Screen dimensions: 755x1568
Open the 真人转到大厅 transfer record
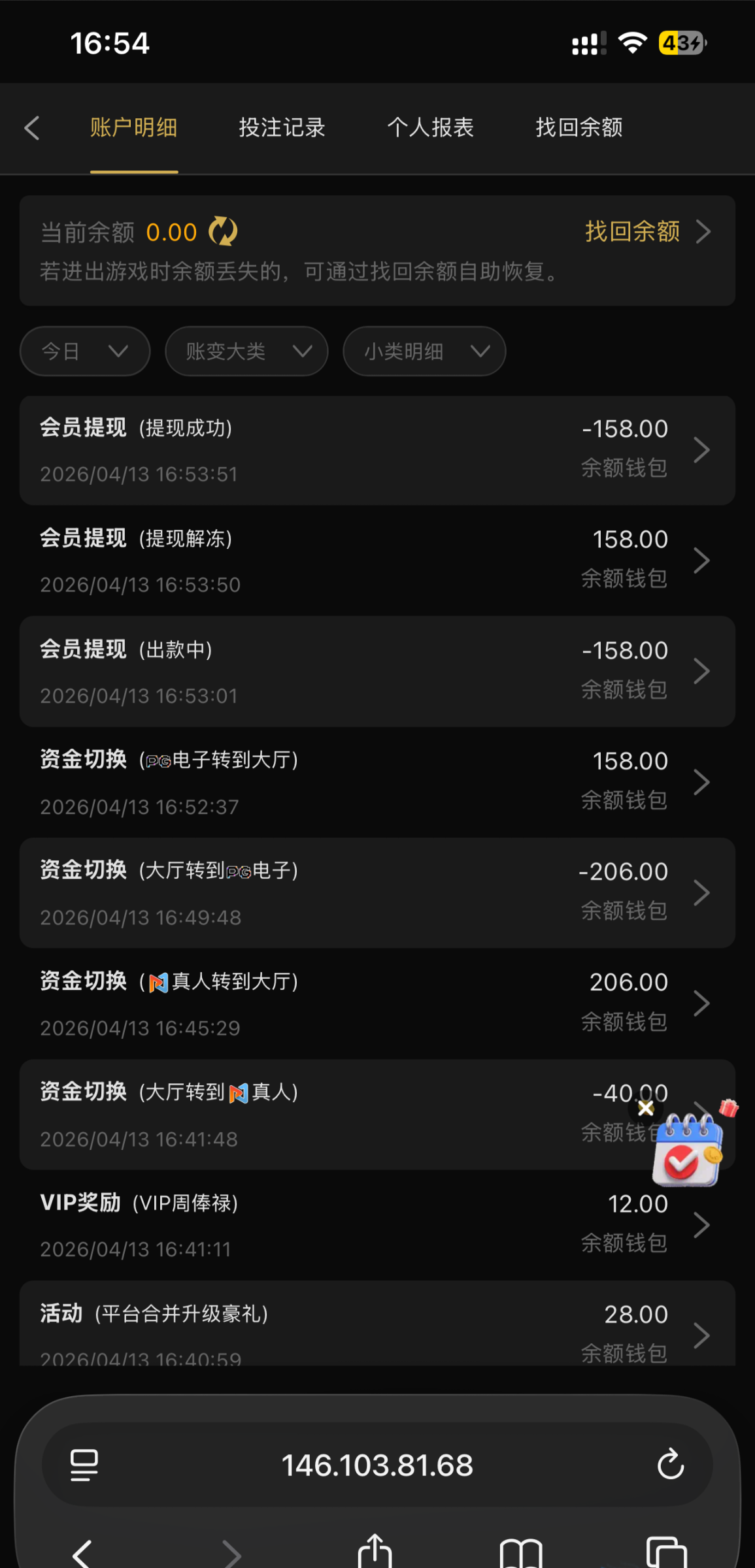click(377, 1004)
